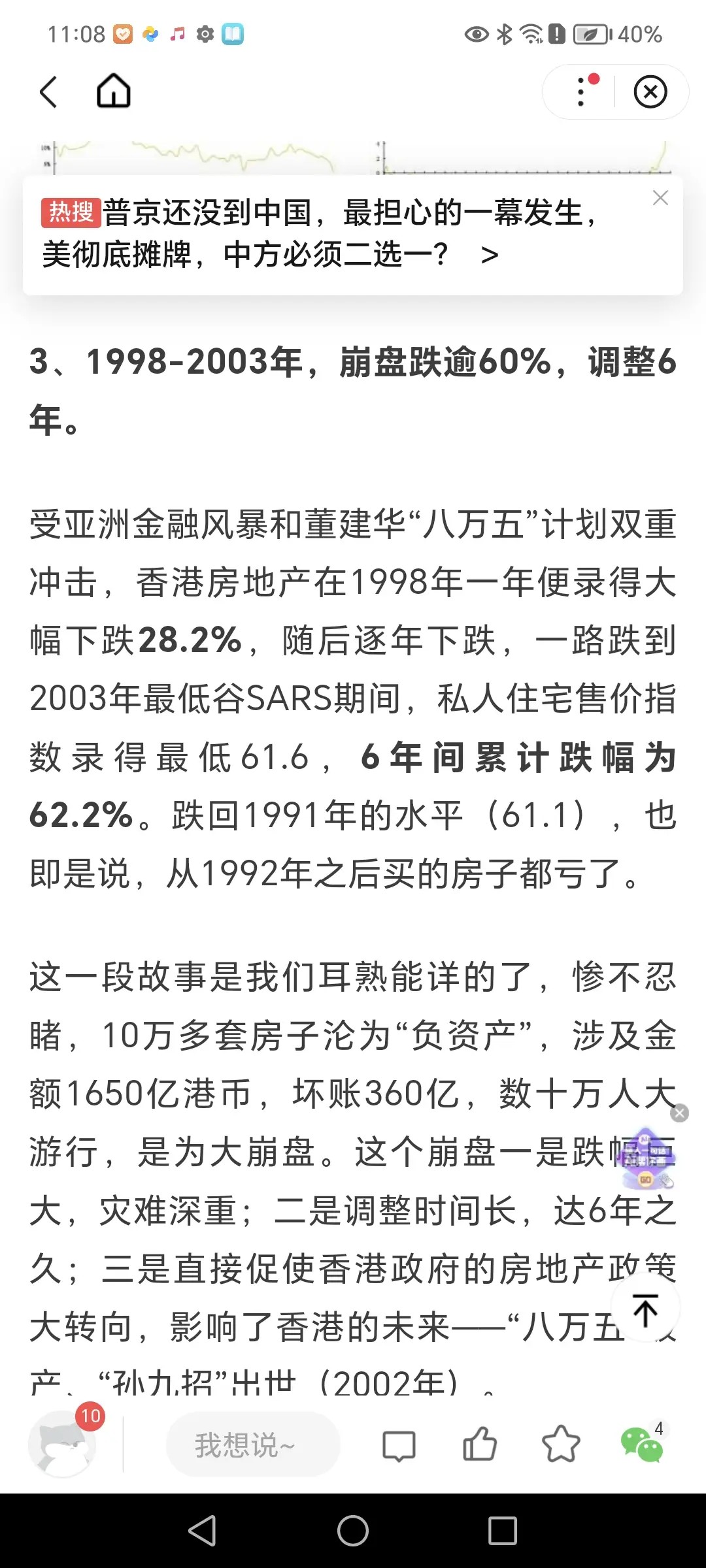Viewport: 706px width, 1568px height.
Task: Tap the system home button
Action: coord(353,1530)
